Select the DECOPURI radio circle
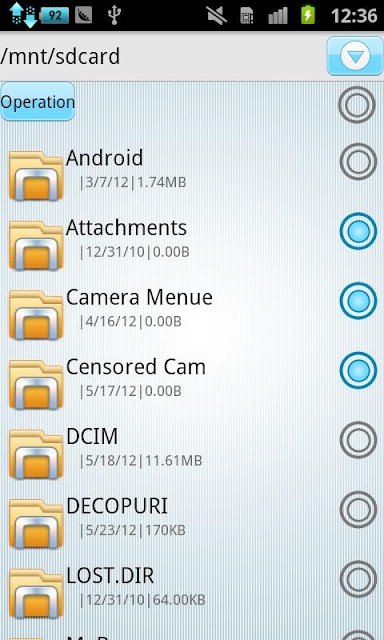 (358, 509)
